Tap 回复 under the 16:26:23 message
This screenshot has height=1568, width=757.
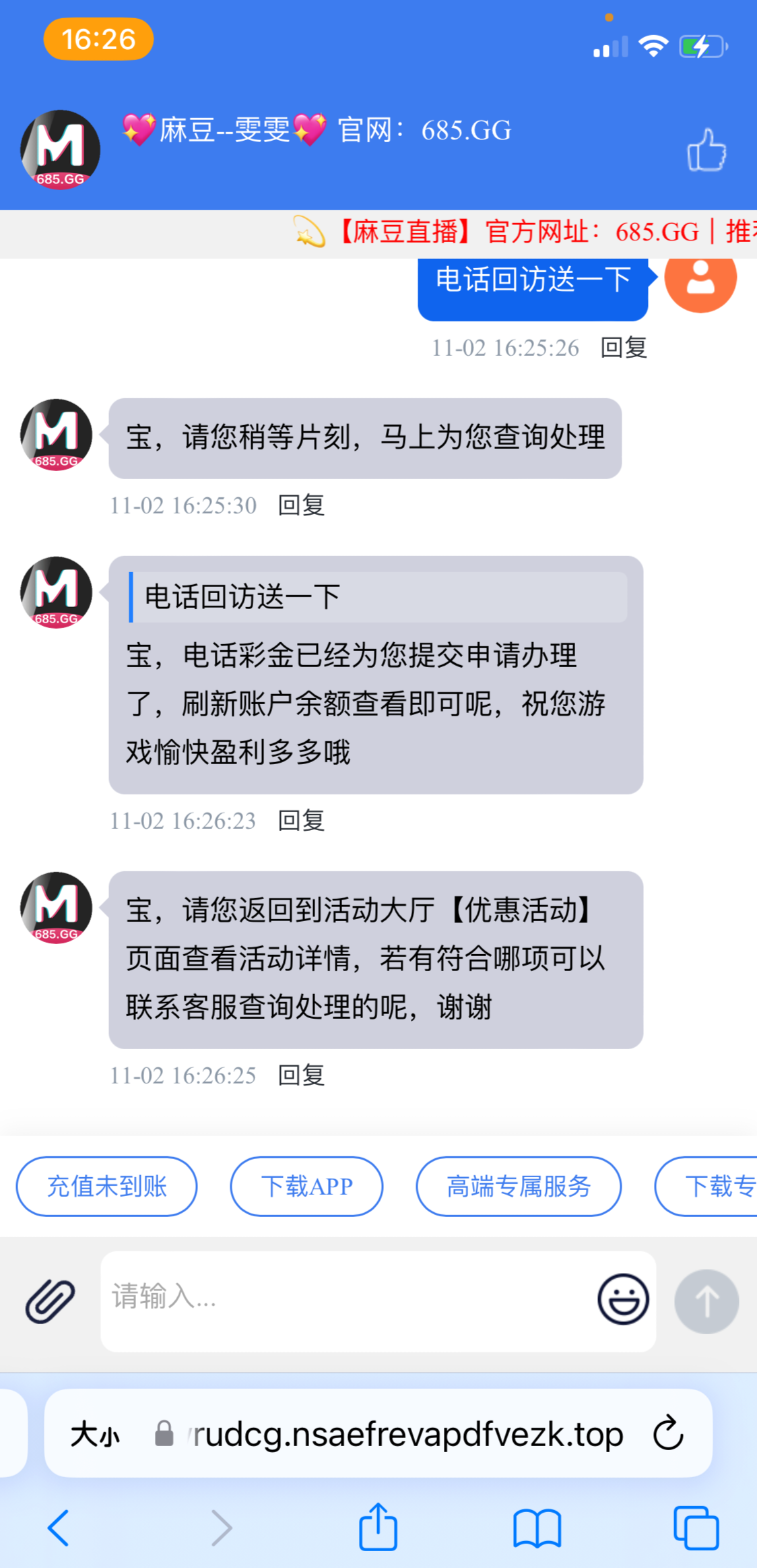301,821
